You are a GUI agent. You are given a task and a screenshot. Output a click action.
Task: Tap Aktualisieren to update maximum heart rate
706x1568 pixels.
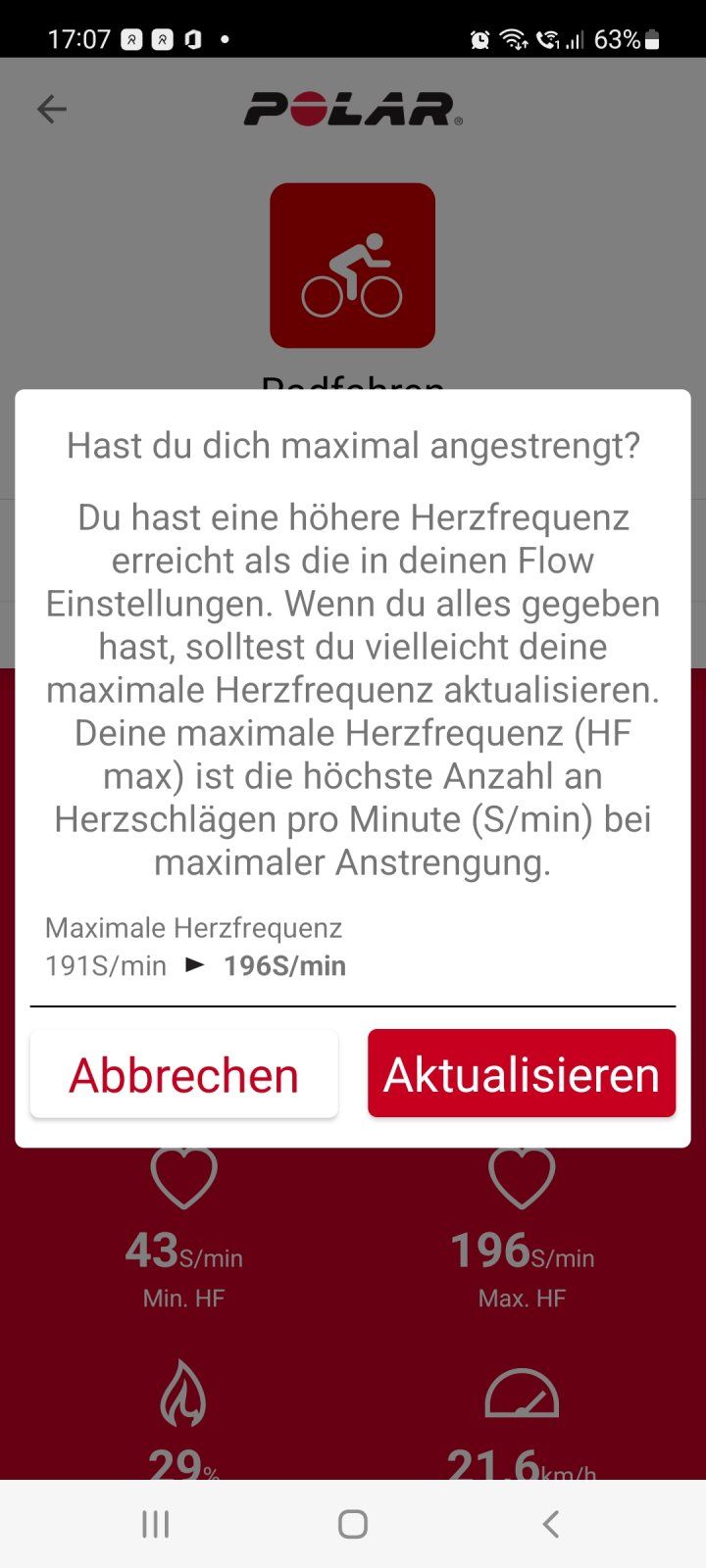[x=522, y=1074]
